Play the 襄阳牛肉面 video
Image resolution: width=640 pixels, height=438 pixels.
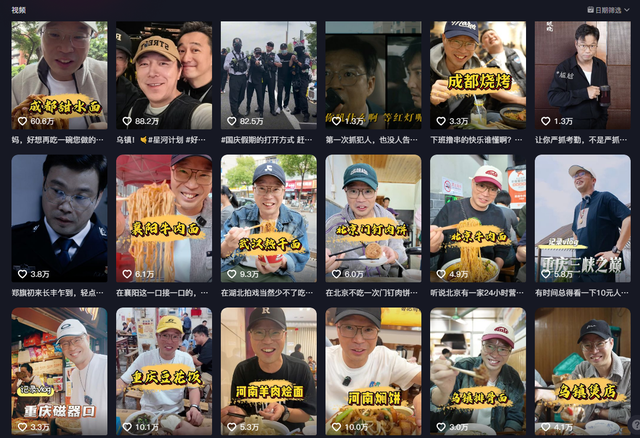pyautogui.click(x=164, y=217)
